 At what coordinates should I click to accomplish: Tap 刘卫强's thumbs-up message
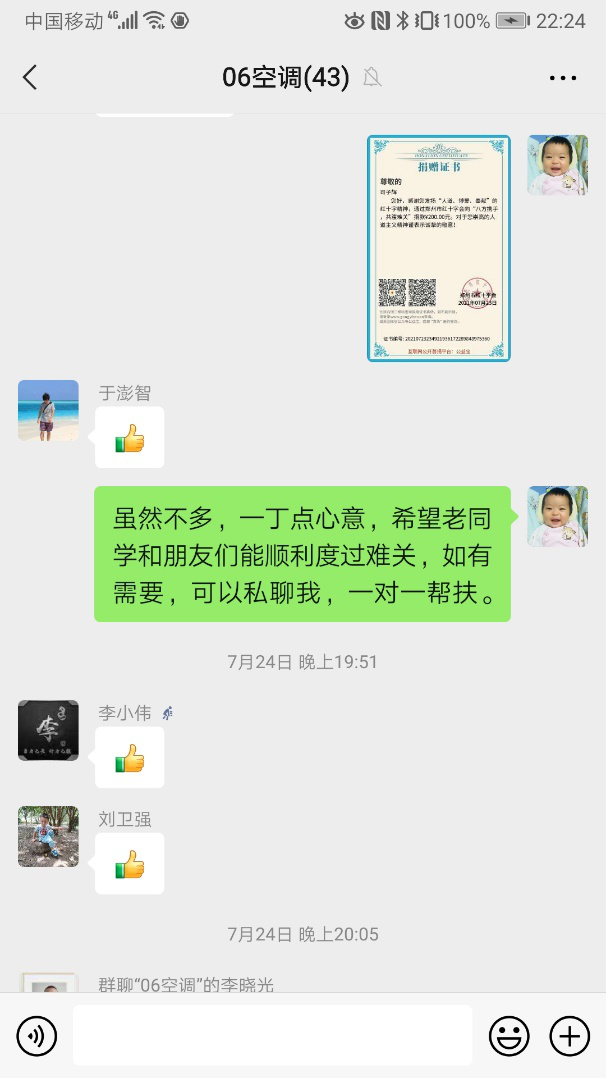coord(130,864)
